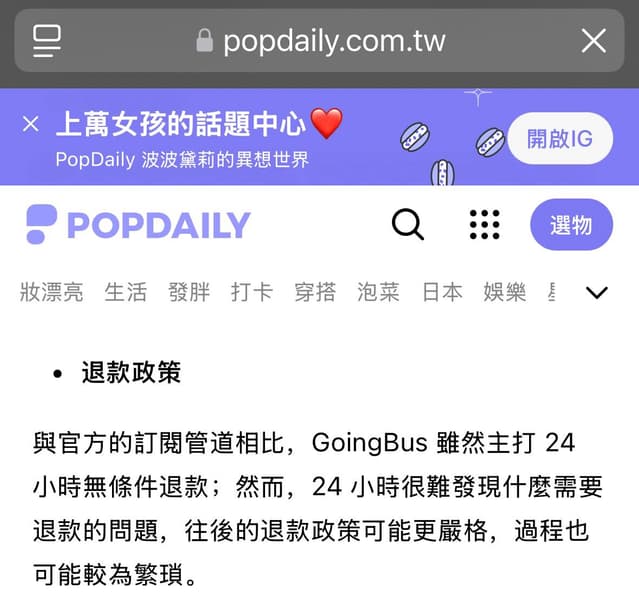Open the PopDaily homepage via logo
The image size is (639, 614).
[x=138, y=225]
